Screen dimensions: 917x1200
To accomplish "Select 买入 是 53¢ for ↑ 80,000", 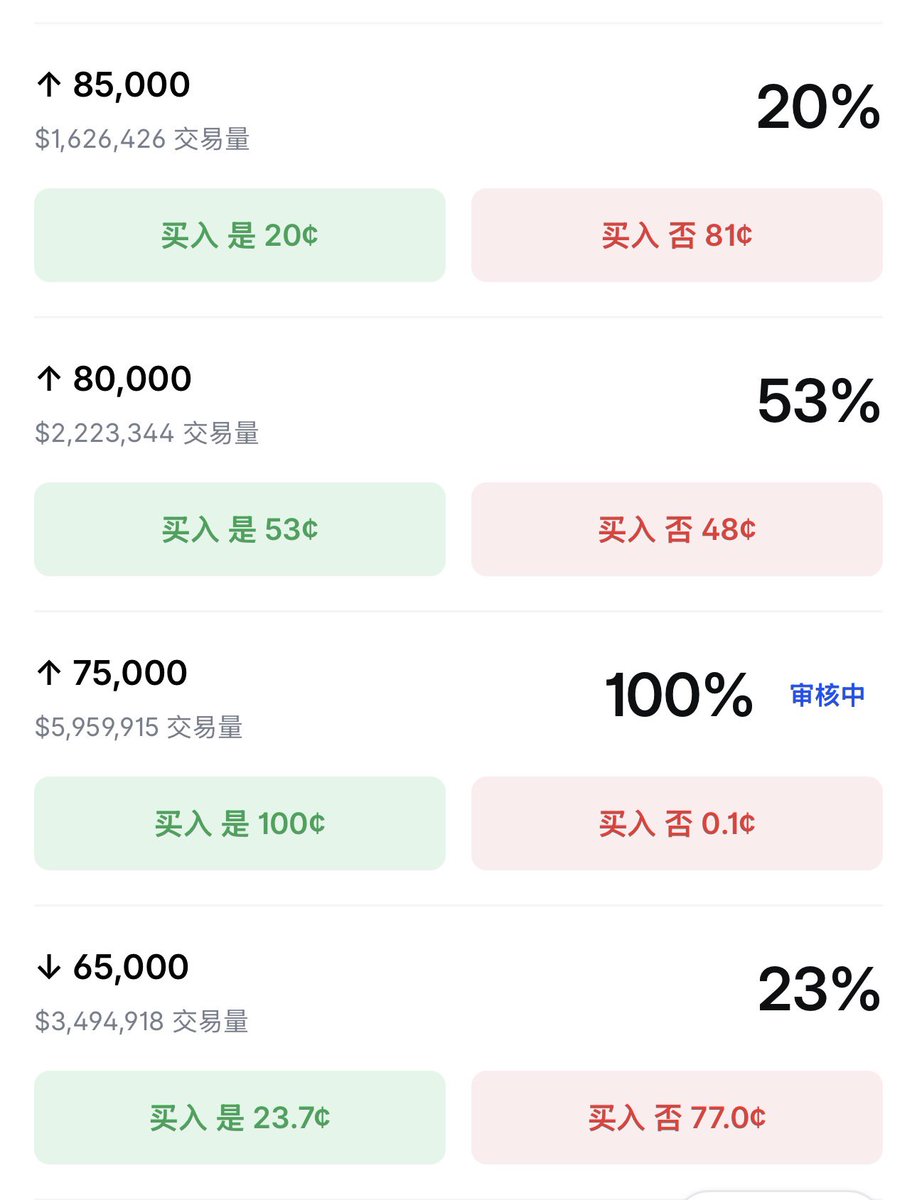I will click(x=240, y=529).
